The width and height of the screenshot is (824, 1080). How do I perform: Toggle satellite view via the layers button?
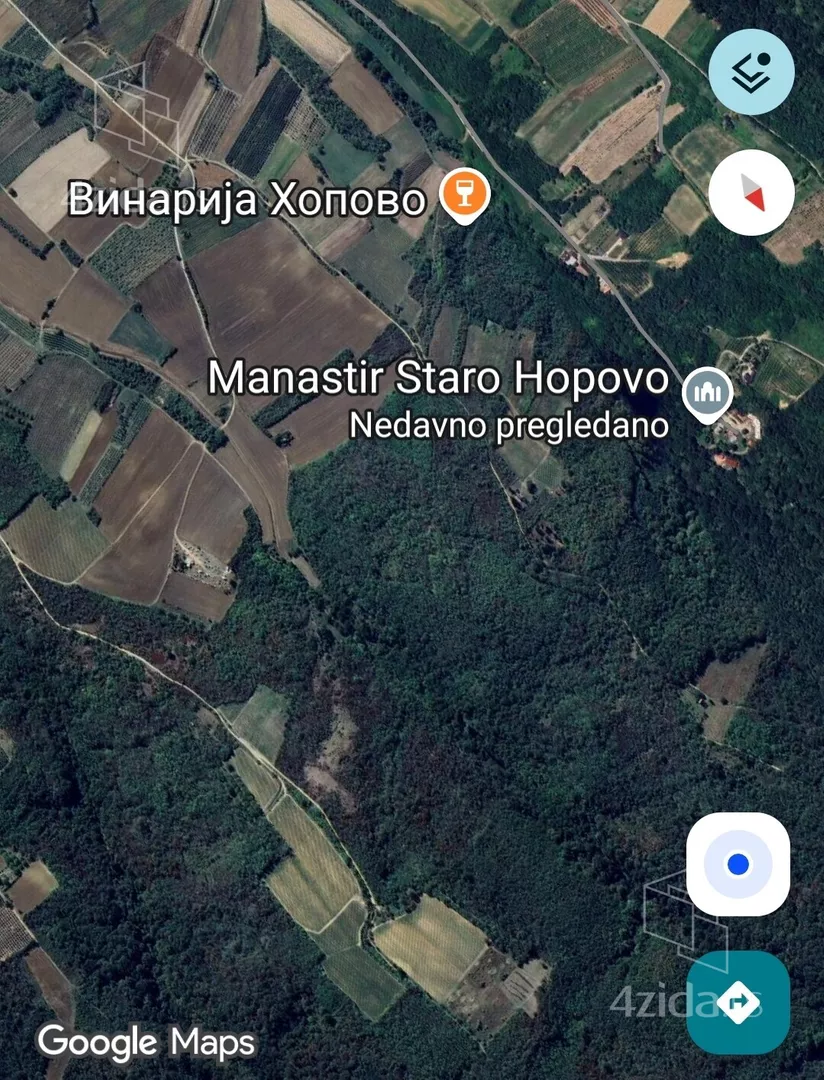point(751,72)
